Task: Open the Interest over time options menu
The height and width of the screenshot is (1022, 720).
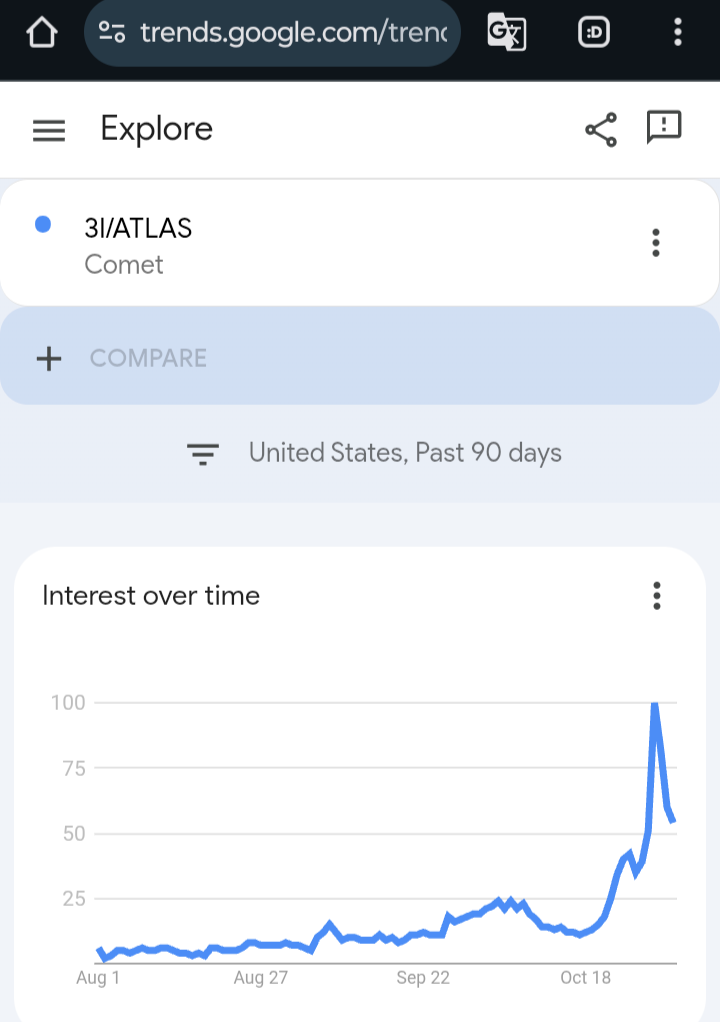Action: pos(656,596)
